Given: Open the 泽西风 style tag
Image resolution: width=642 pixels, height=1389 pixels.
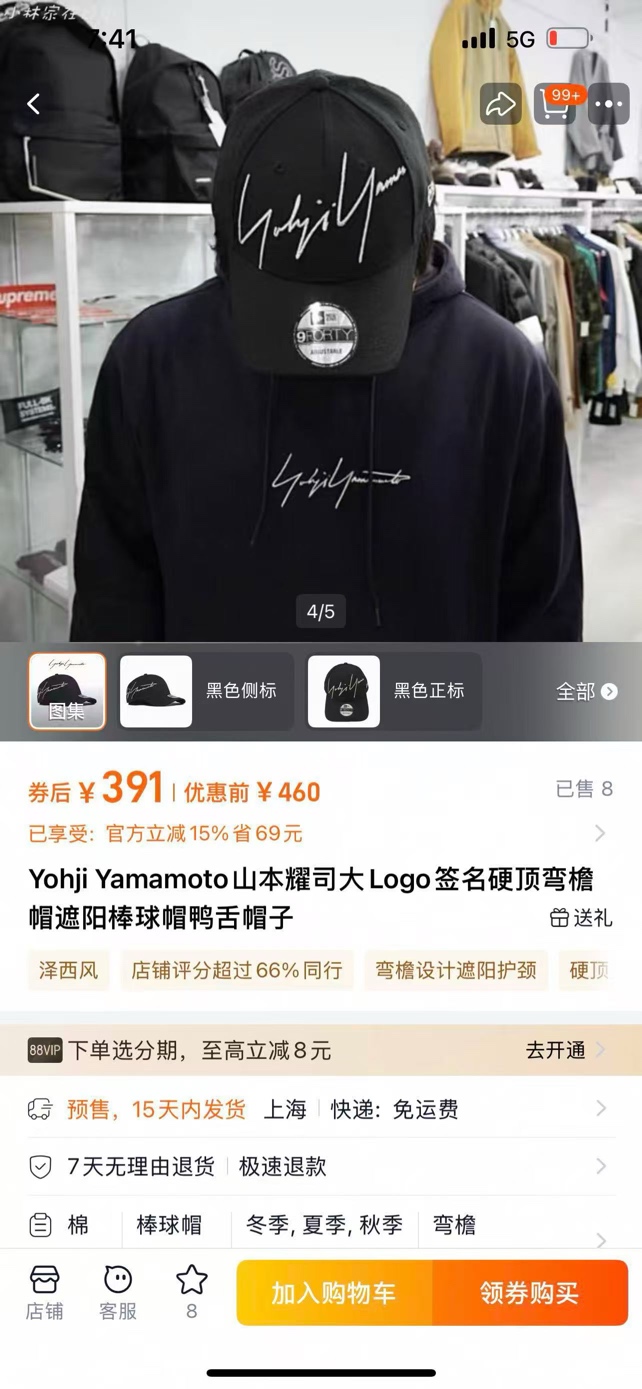Looking at the screenshot, I should tap(68, 970).
